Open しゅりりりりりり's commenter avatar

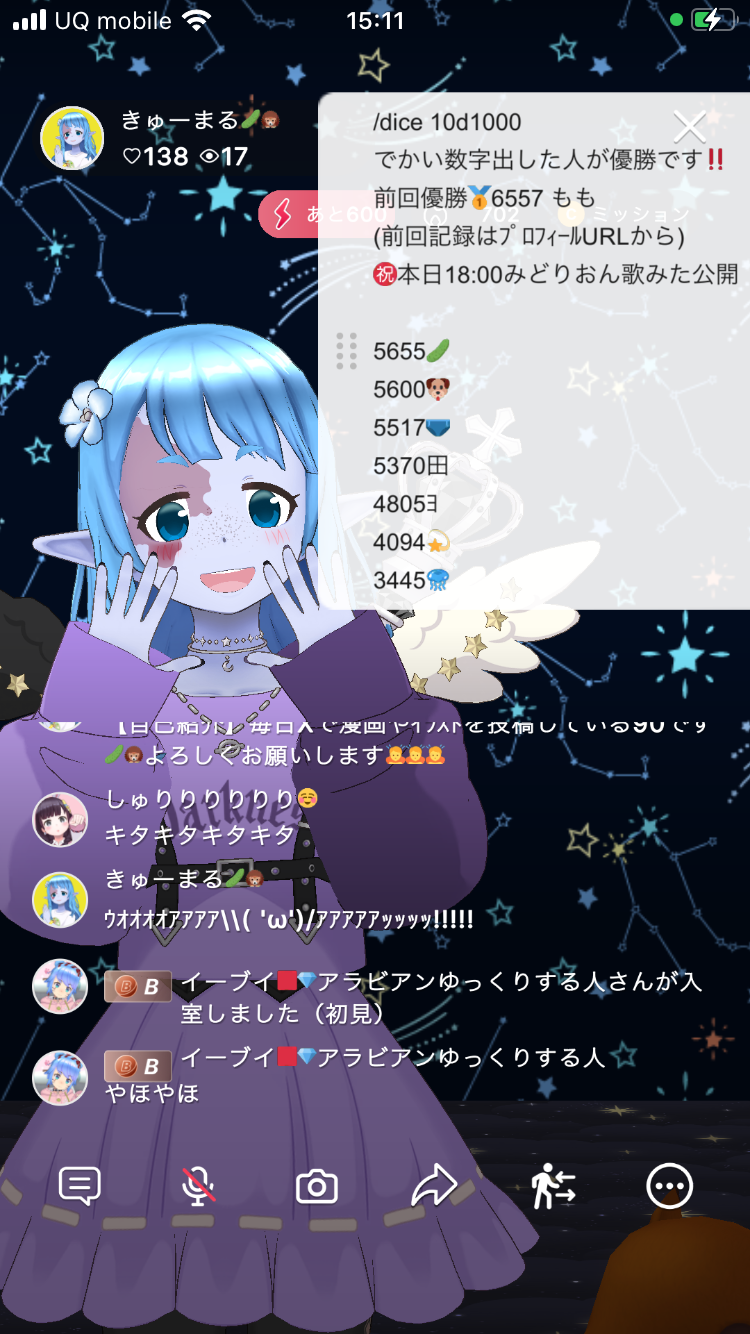(x=58, y=818)
